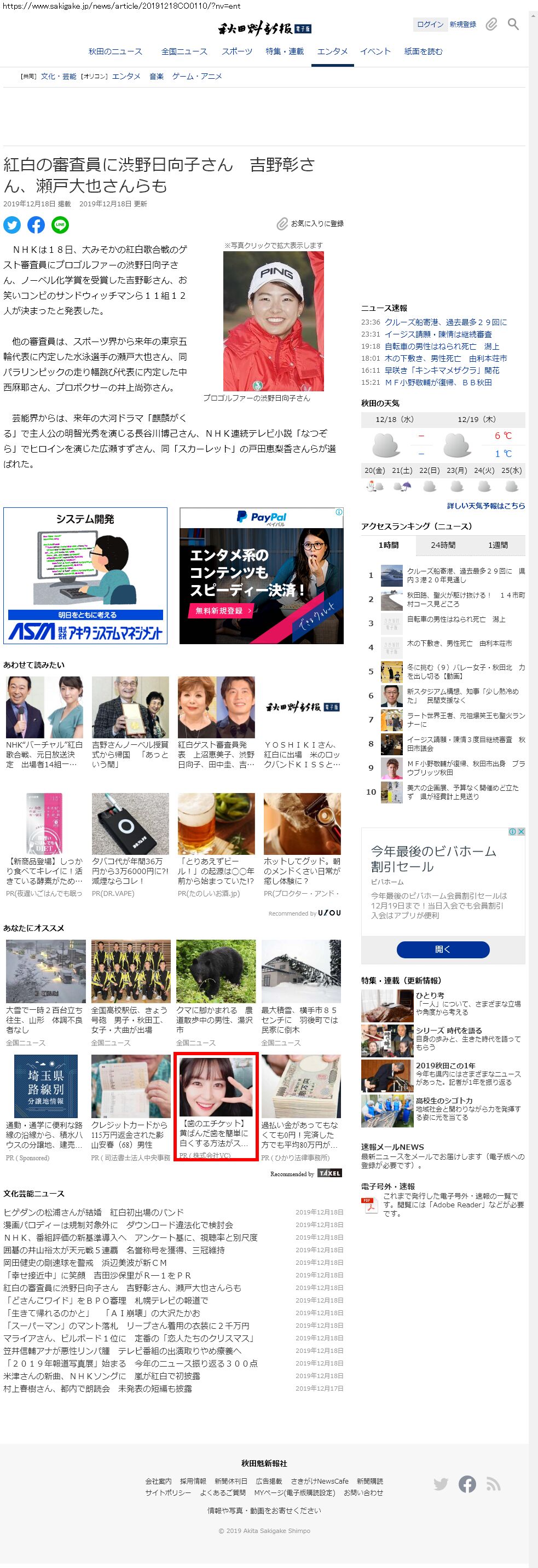The height and width of the screenshot is (1568, 538).
Task: Switch ranking to 24時間 tab
Action: [443, 545]
